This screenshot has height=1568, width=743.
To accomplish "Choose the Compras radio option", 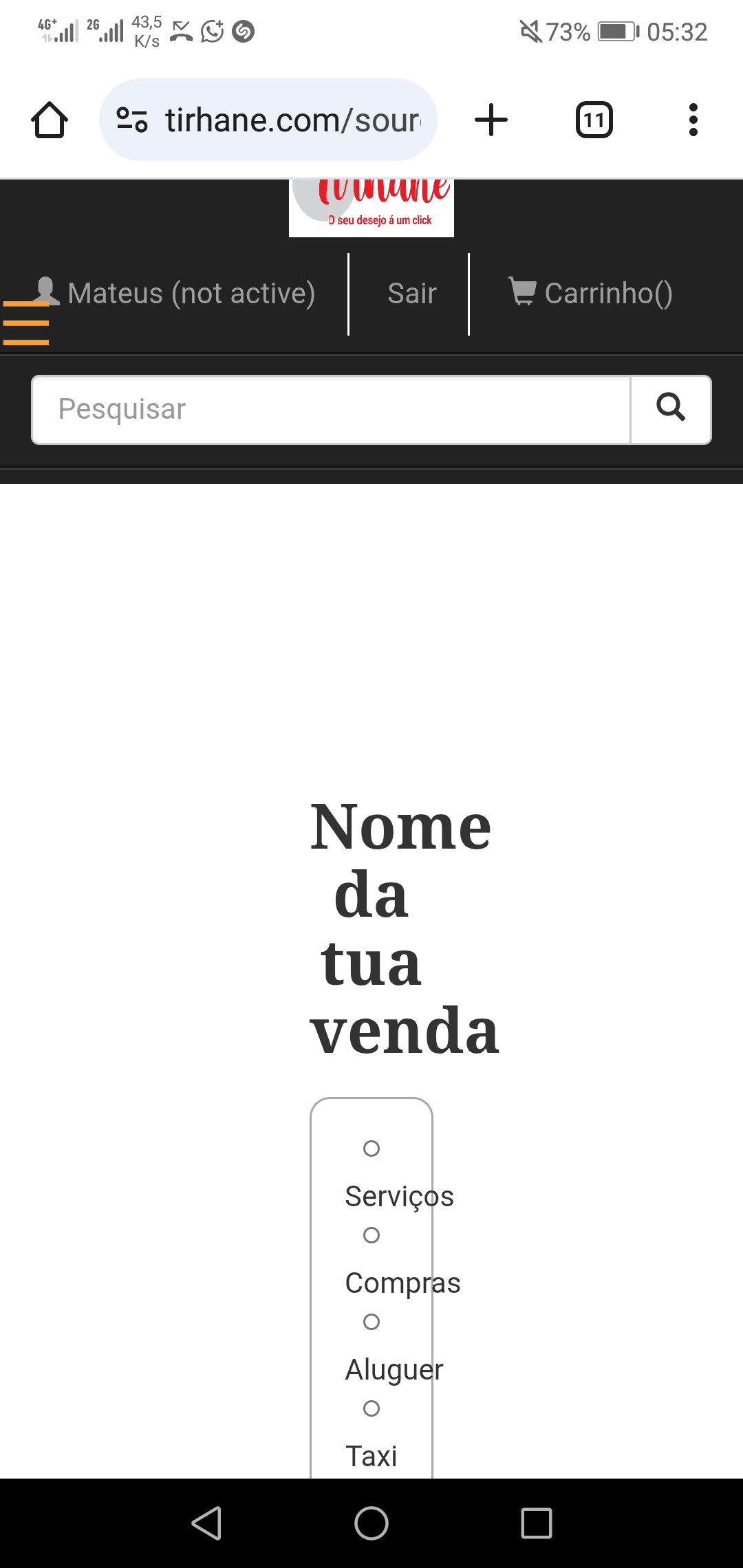I will tap(371, 1235).
